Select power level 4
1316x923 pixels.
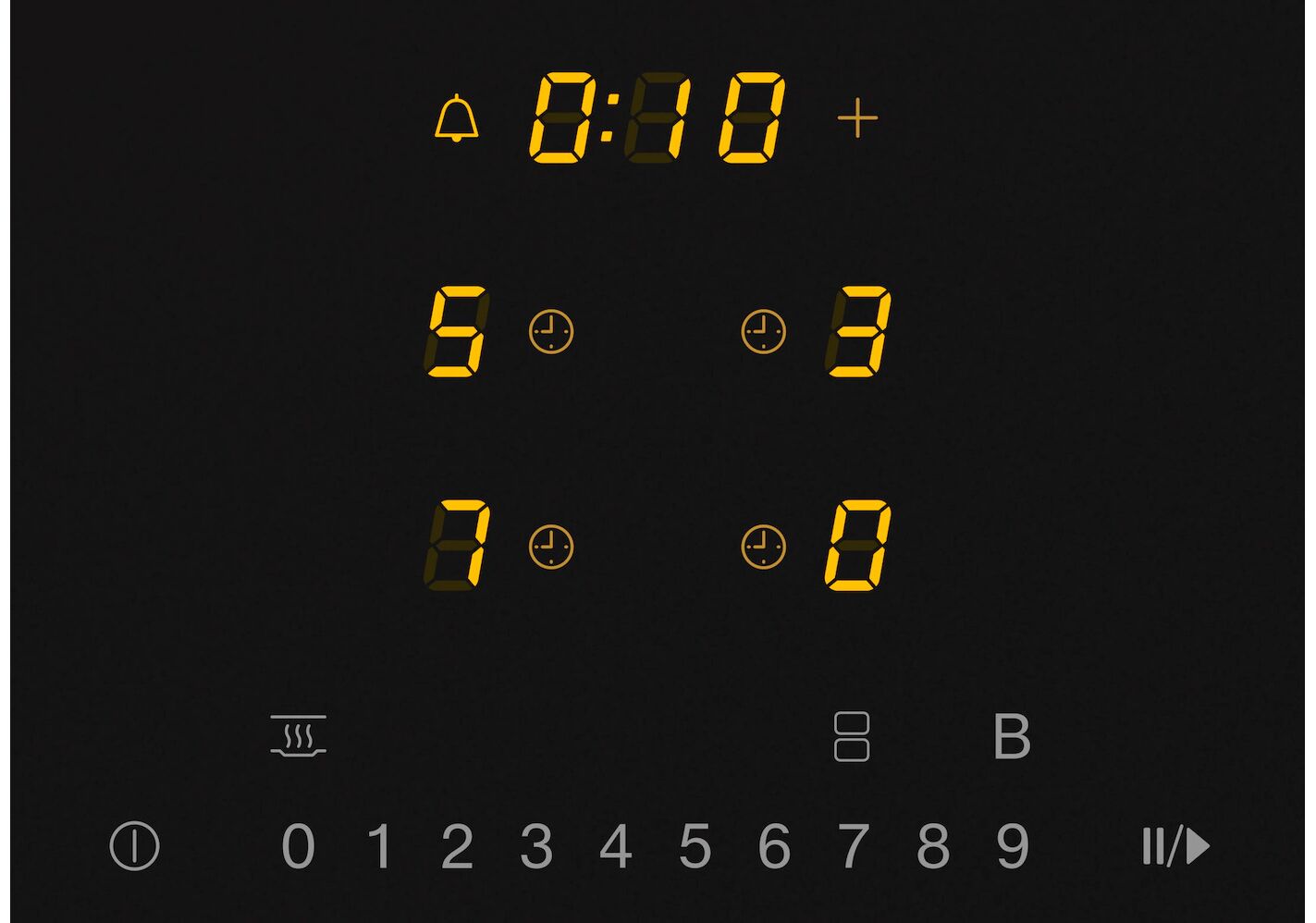[616, 846]
